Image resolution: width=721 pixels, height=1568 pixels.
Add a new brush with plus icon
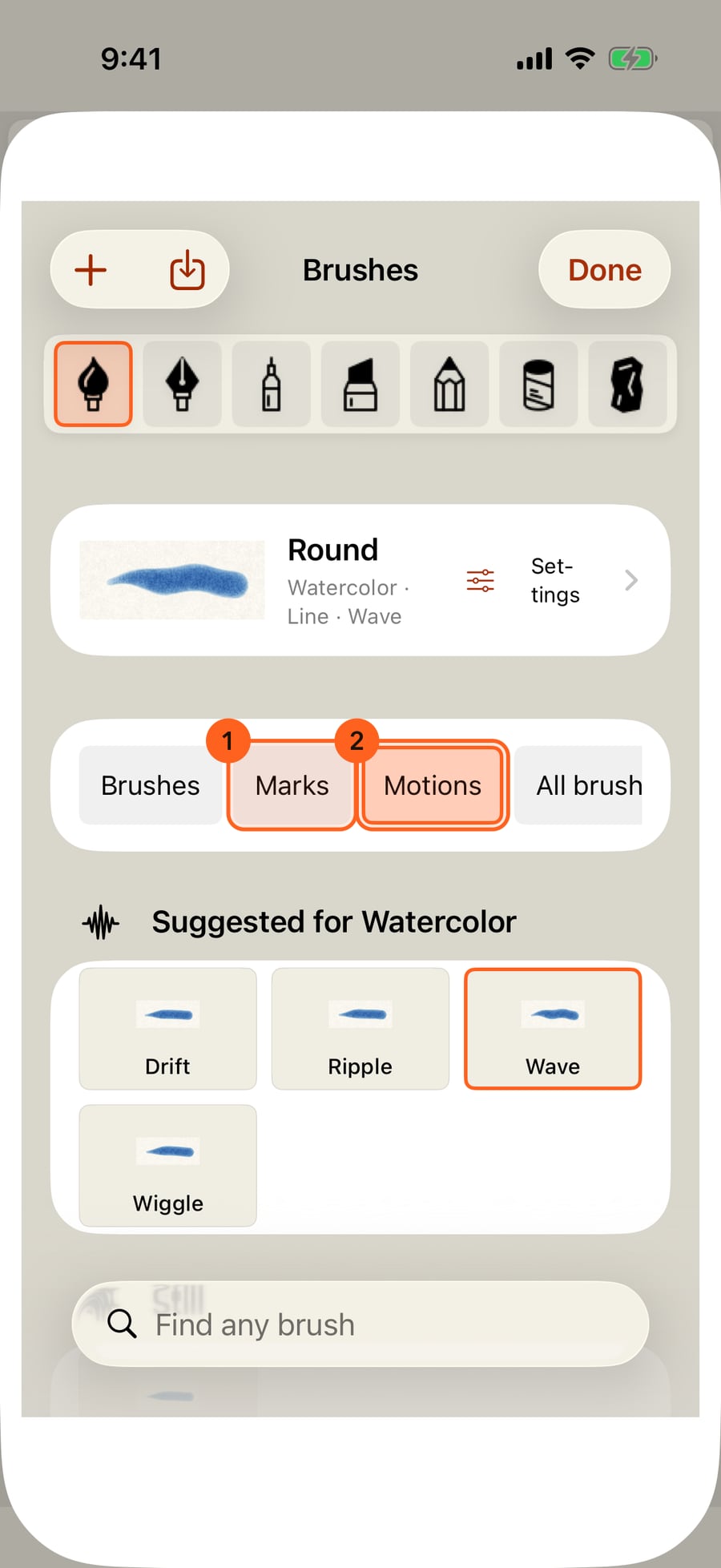[x=91, y=270]
